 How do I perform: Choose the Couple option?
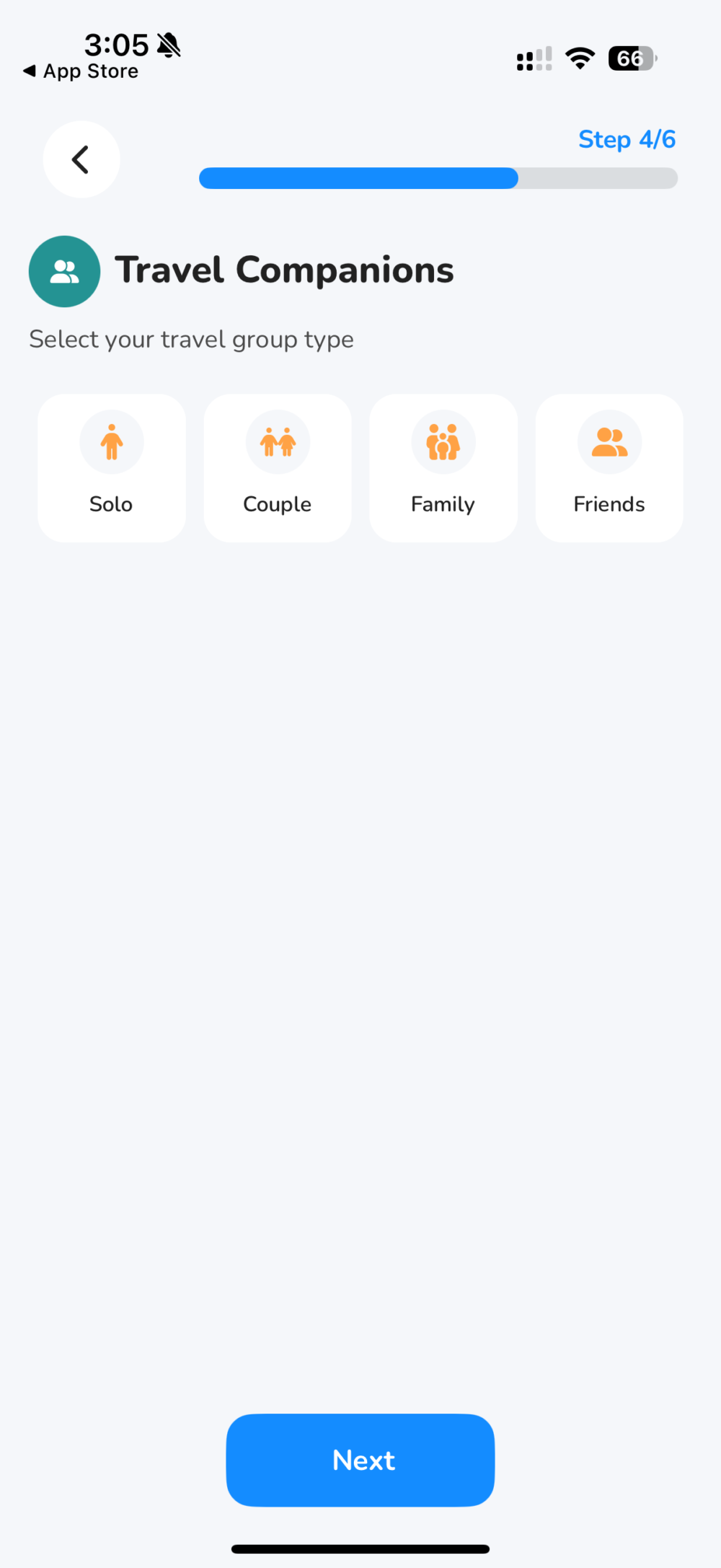[x=278, y=467]
